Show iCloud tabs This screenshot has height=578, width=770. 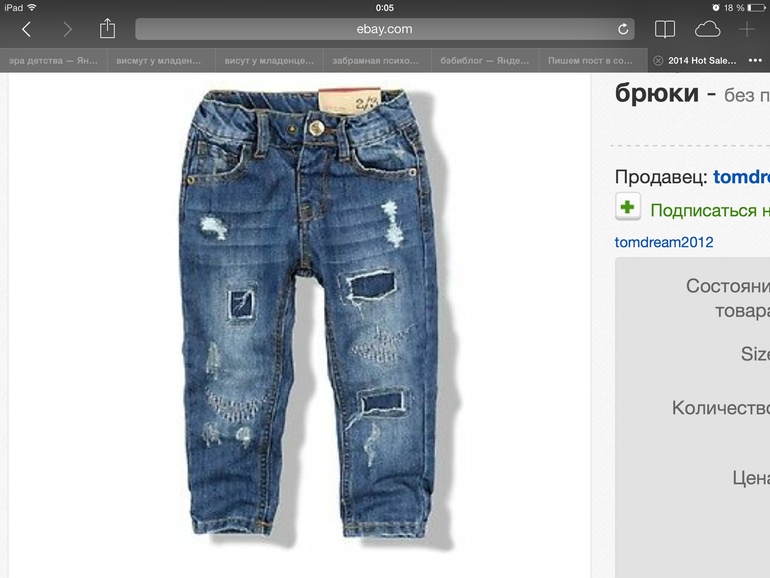coord(707,29)
